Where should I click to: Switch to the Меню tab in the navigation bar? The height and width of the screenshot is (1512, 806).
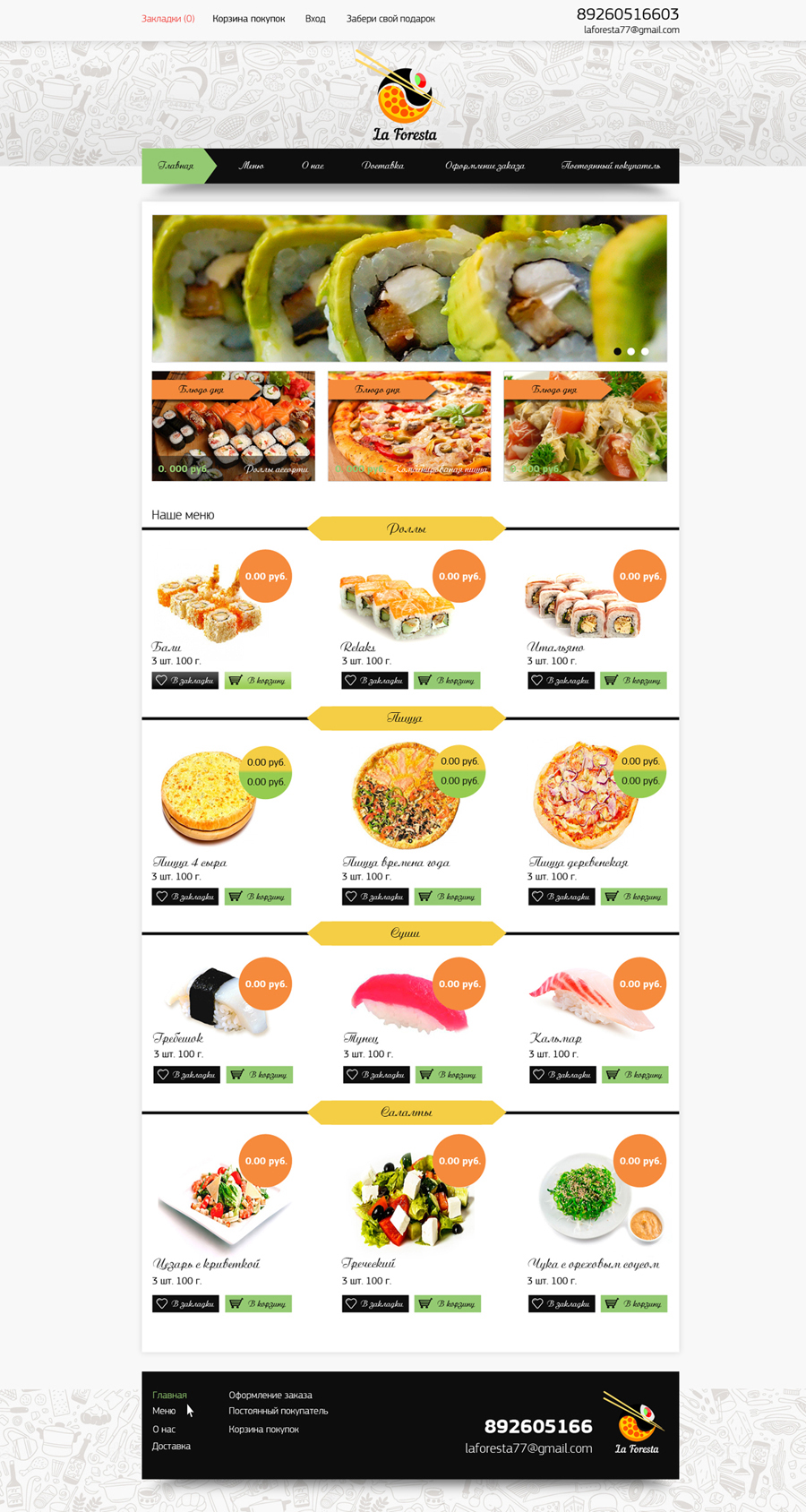pyautogui.click(x=251, y=166)
